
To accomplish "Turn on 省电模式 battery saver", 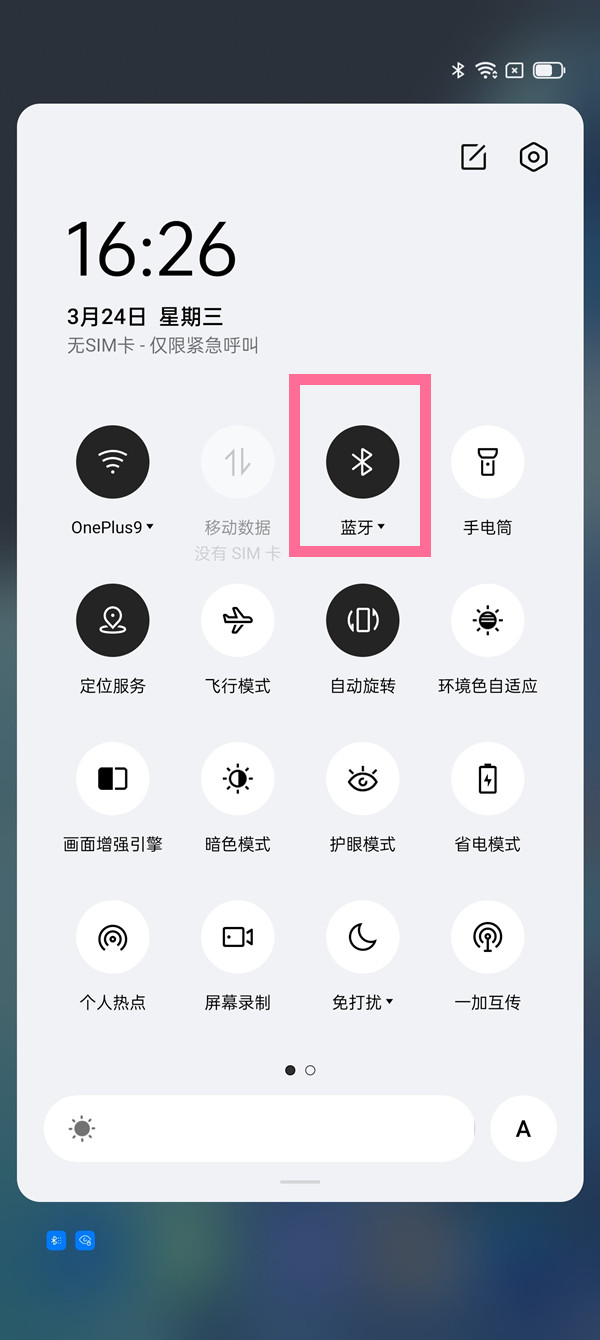I will [487, 779].
